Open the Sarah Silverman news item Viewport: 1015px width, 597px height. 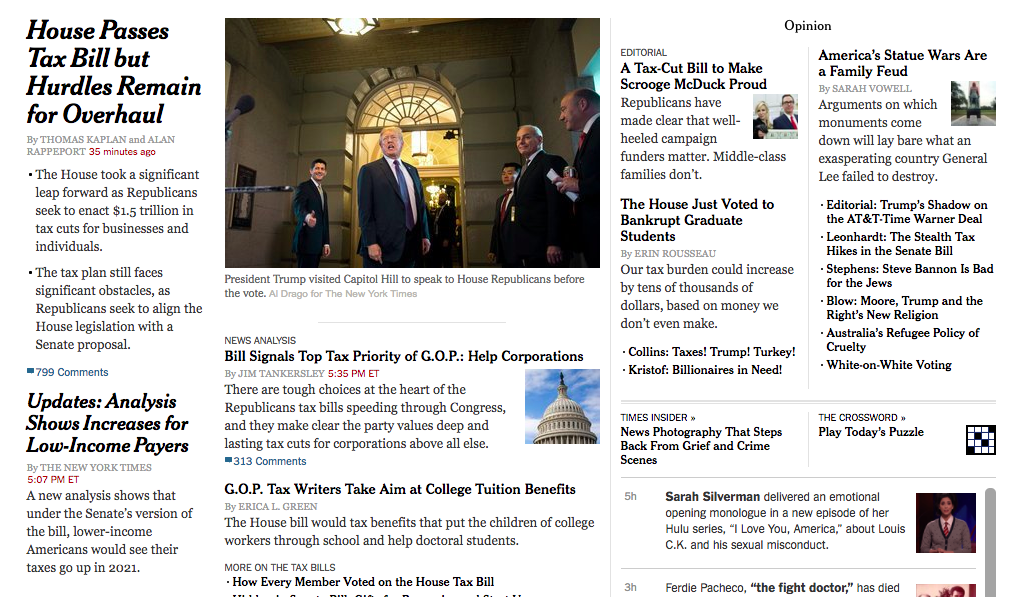pos(785,521)
